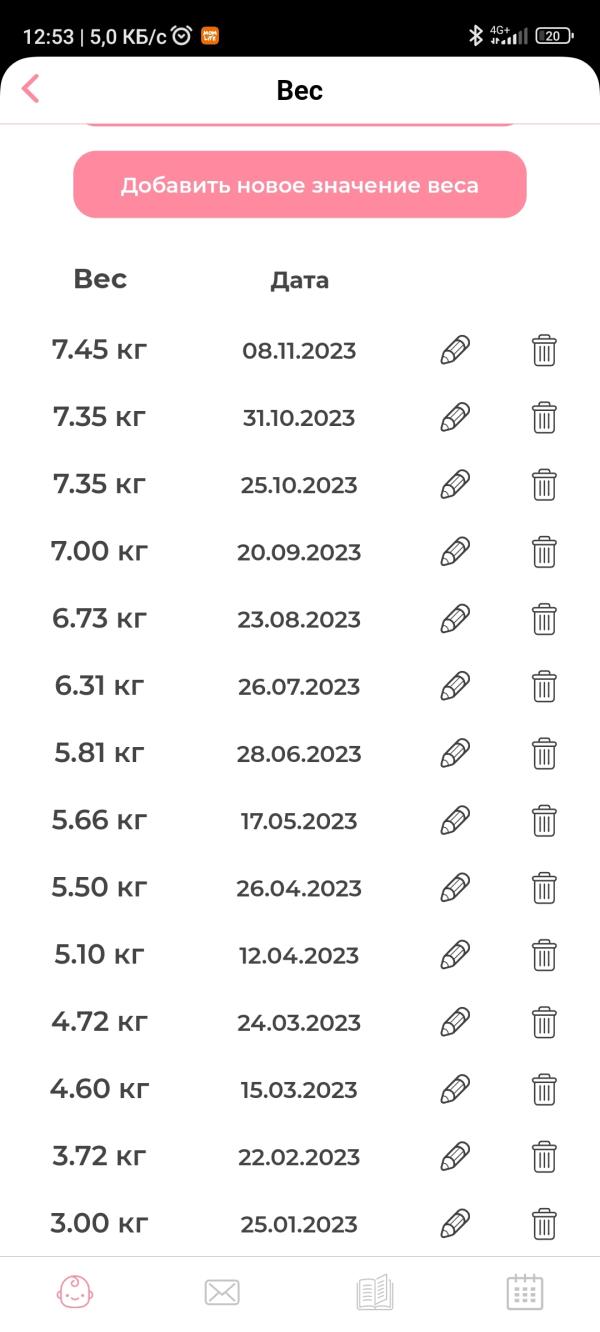Edit the weight entry dated 31.10.2023

tap(455, 417)
